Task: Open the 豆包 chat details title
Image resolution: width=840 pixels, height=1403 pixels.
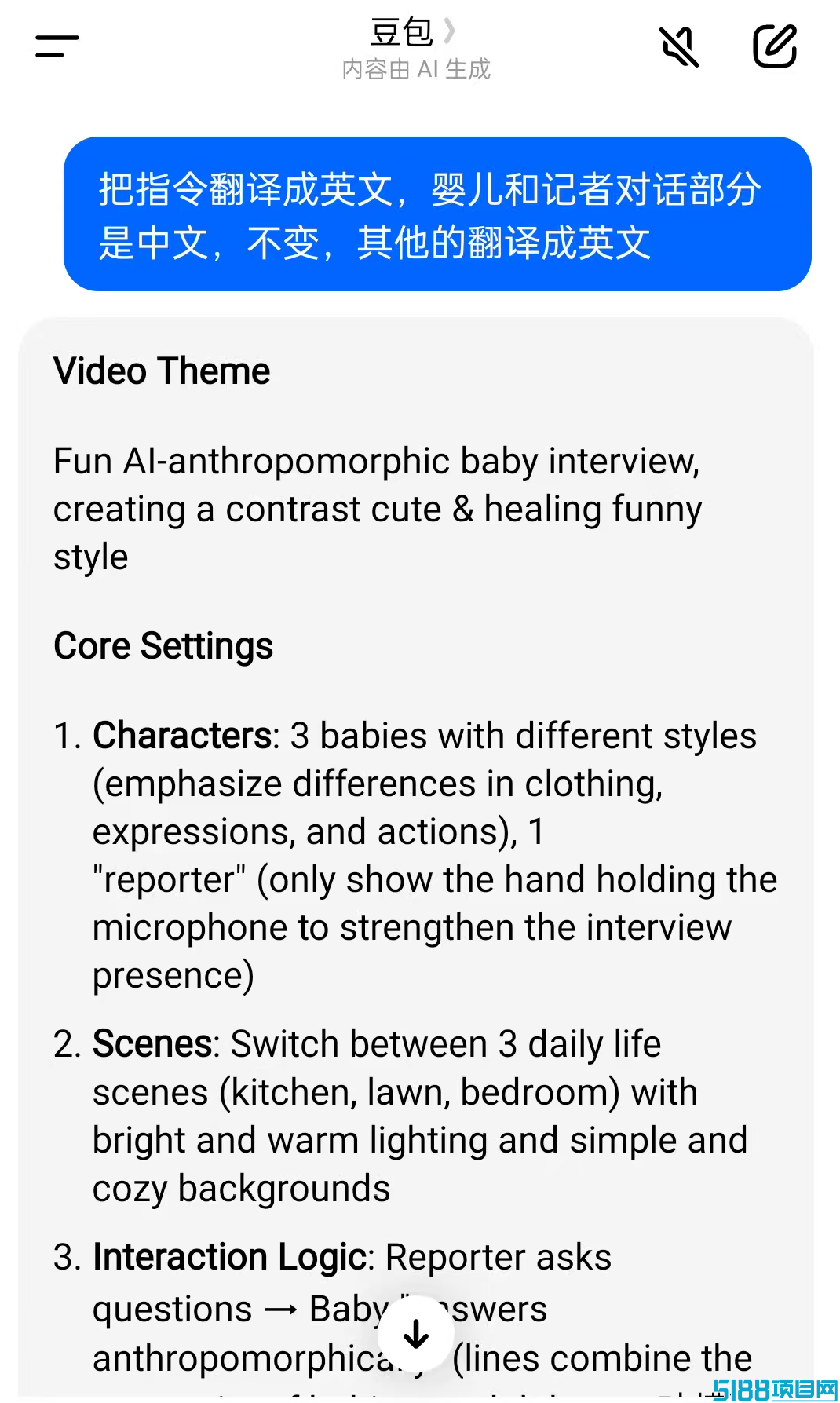Action: [411, 33]
